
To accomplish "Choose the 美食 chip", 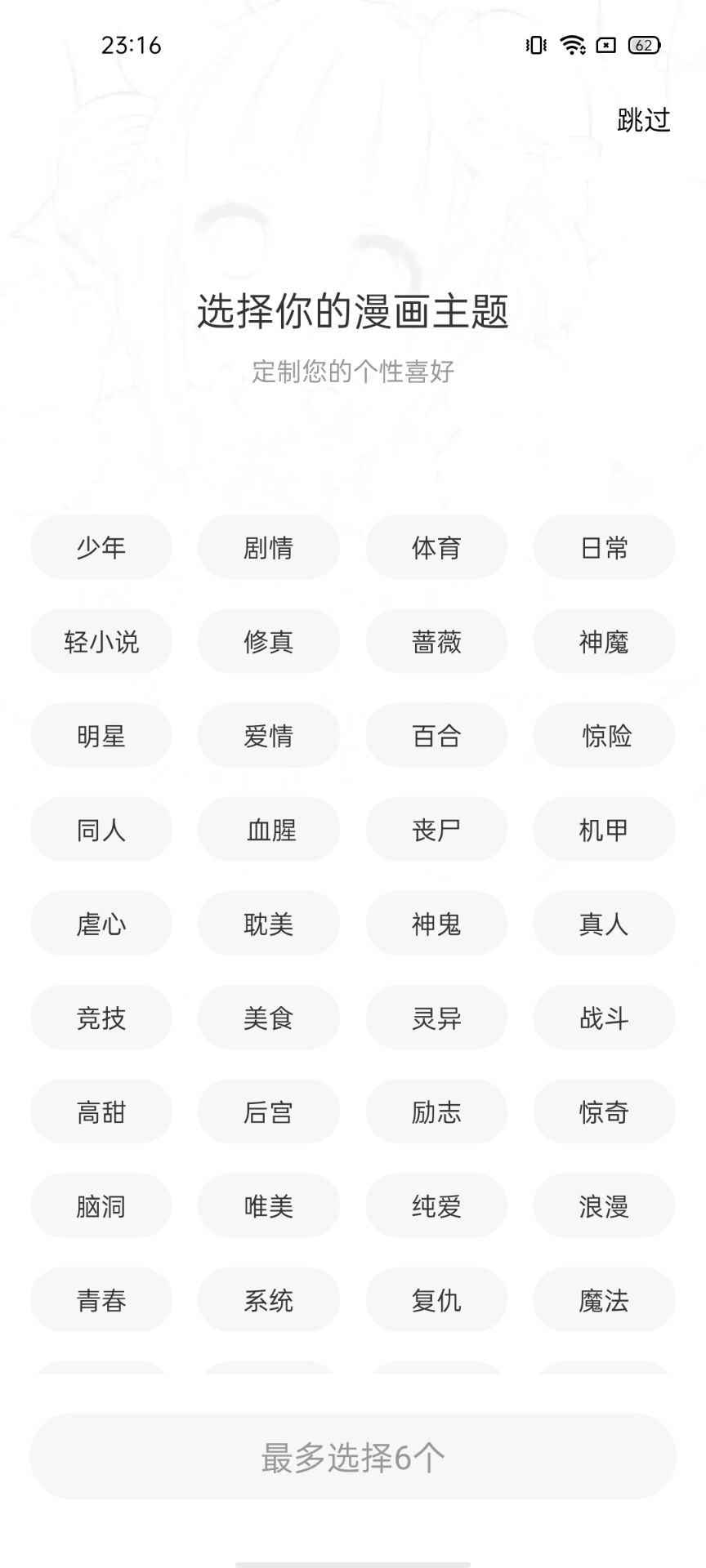I will pos(269,1018).
